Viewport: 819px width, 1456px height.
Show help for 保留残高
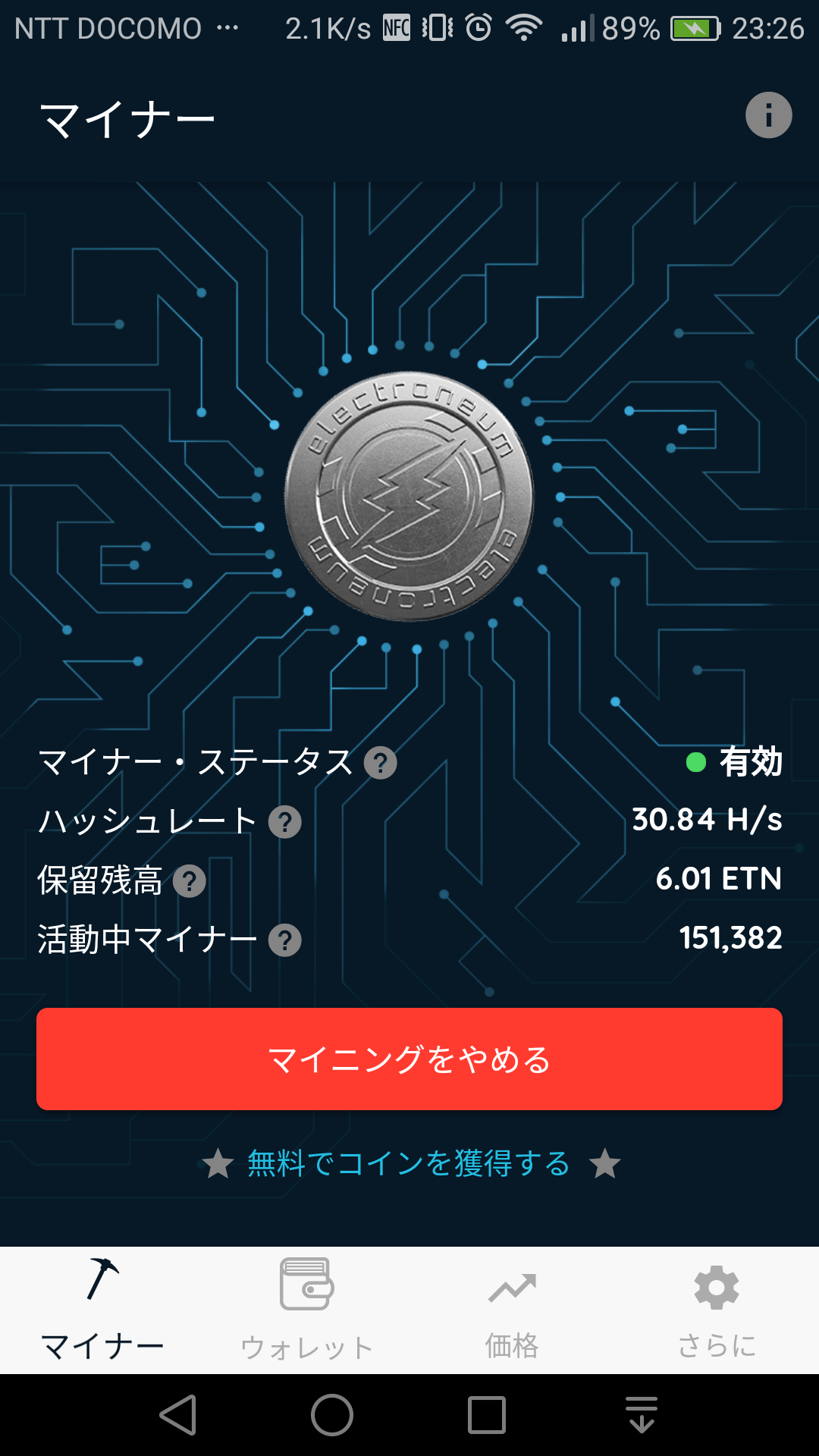point(190,881)
